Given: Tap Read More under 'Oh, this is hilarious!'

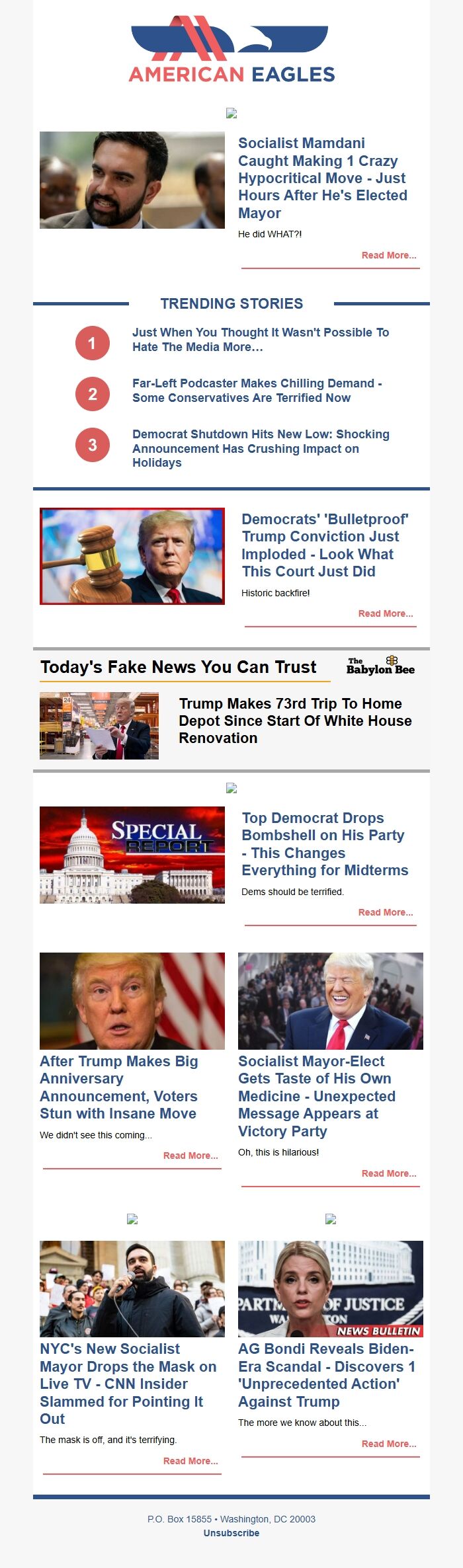Looking at the screenshot, I should click(x=388, y=1173).
